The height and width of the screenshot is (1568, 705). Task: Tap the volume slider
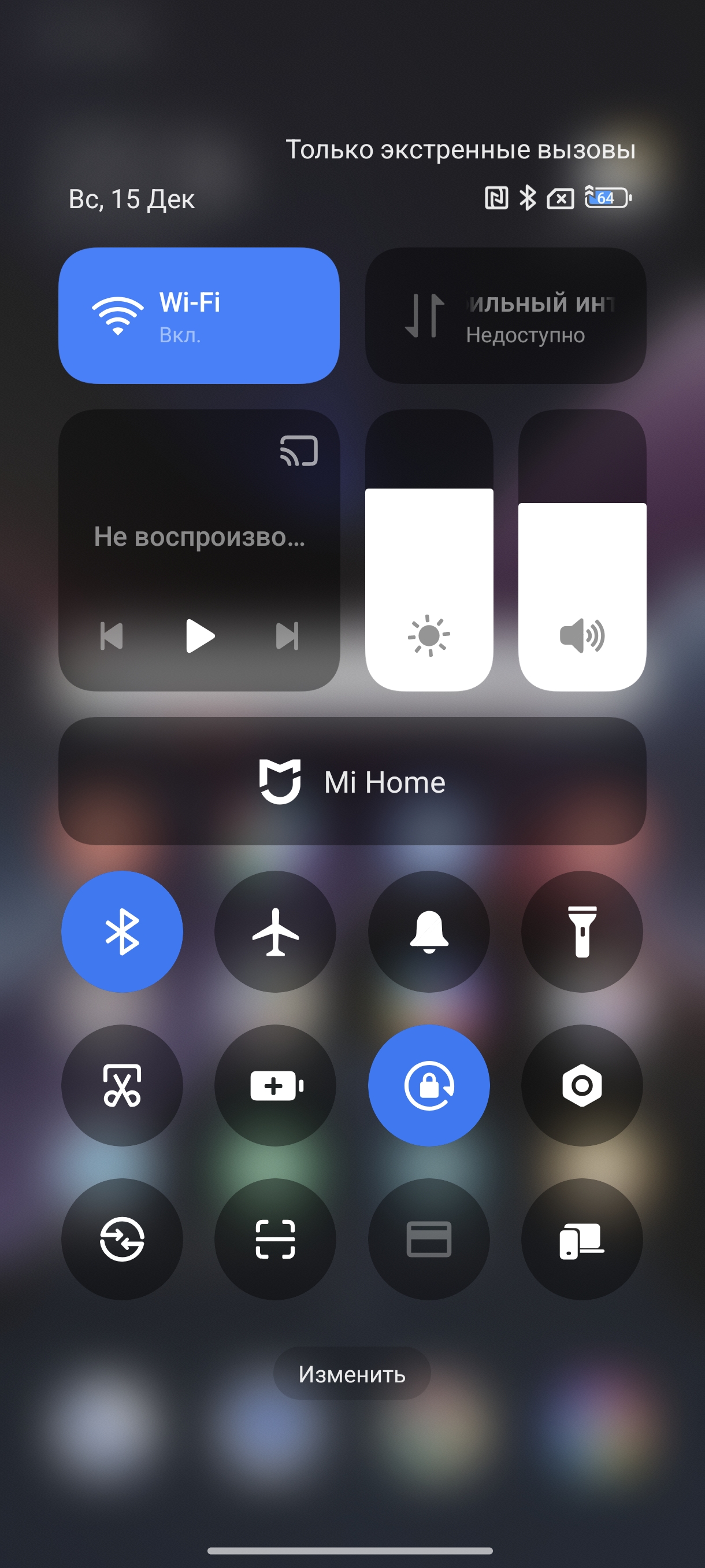click(x=581, y=550)
